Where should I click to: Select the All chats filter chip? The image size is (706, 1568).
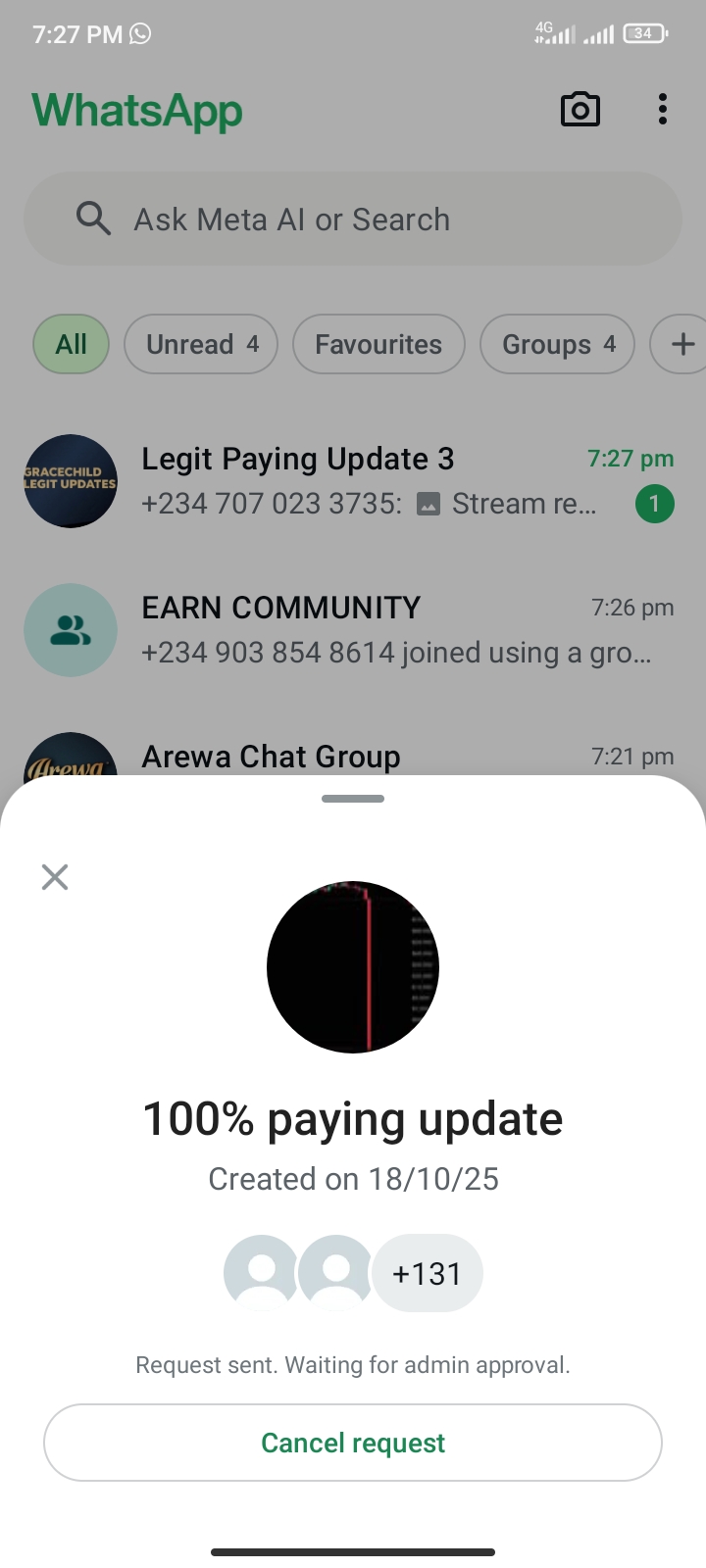pyautogui.click(x=71, y=344)
